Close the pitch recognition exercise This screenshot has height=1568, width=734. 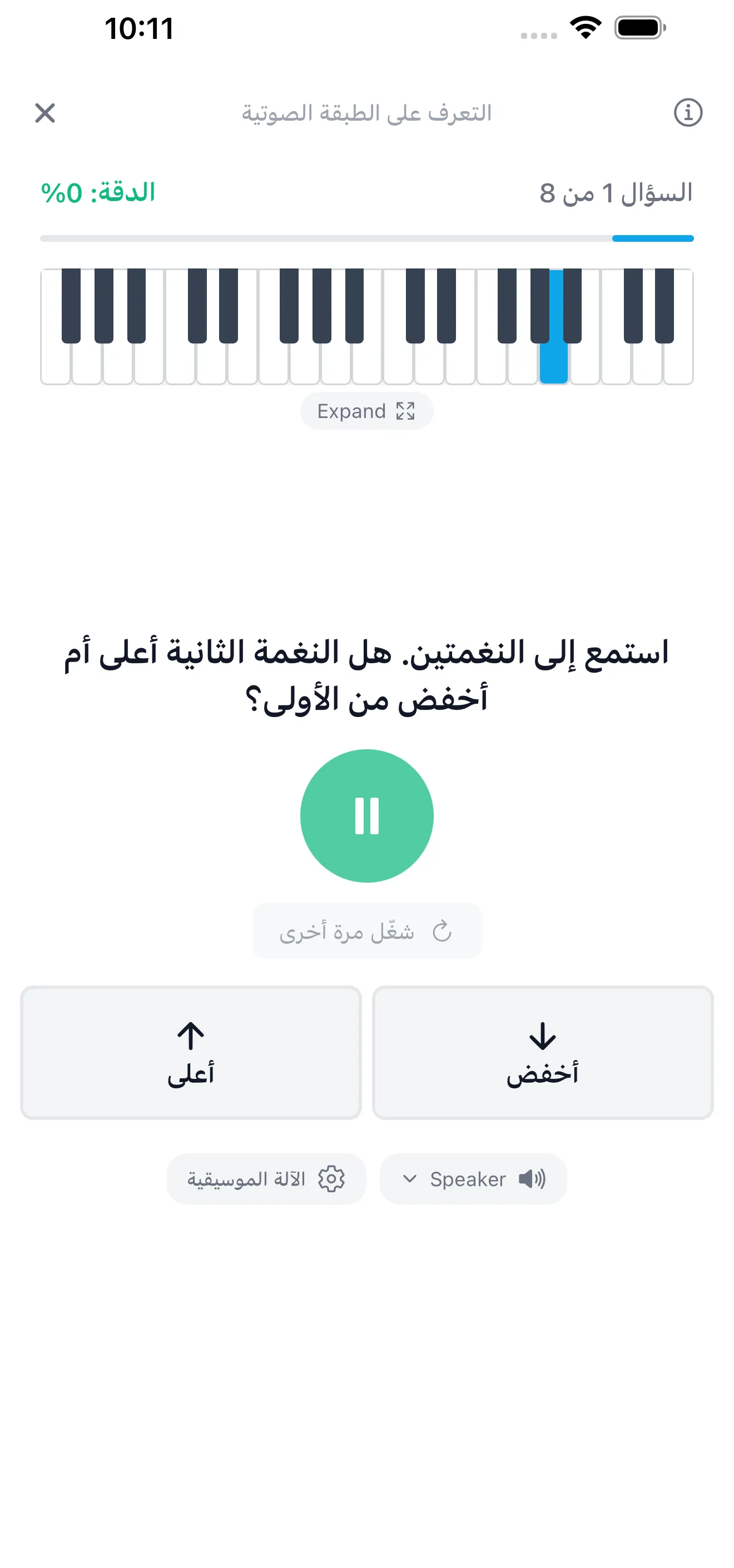45,113
